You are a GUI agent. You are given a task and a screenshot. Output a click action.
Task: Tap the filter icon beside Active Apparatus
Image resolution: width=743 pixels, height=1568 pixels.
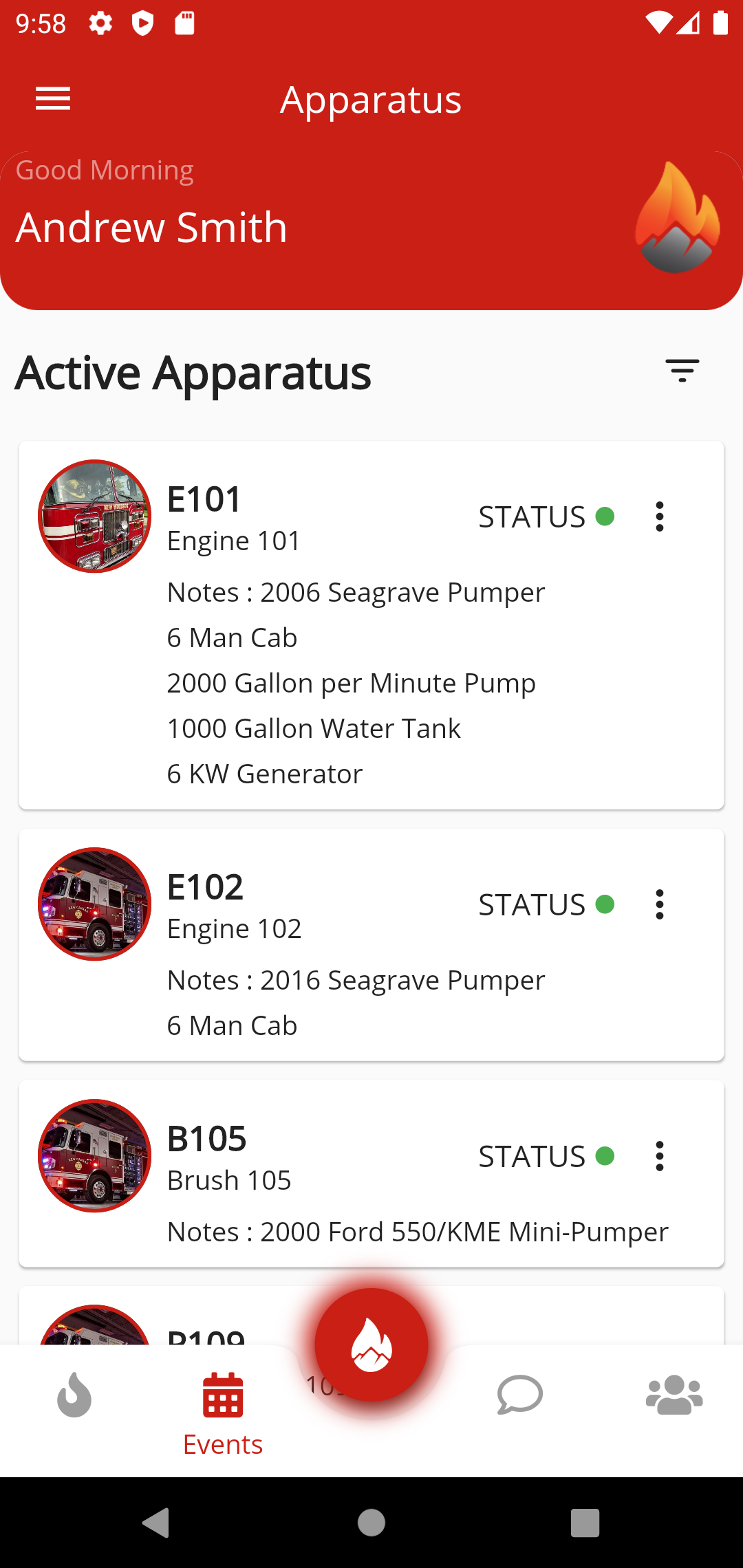click(682, 371)
